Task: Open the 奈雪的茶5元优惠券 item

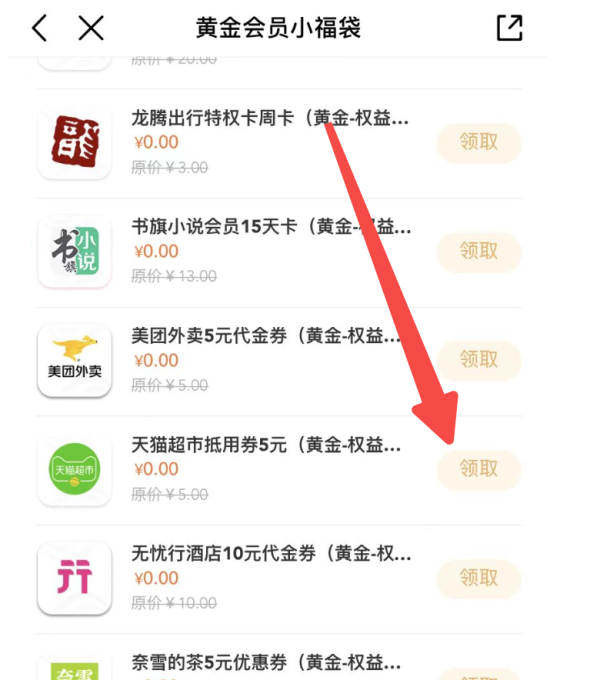Action: [270, 661]
